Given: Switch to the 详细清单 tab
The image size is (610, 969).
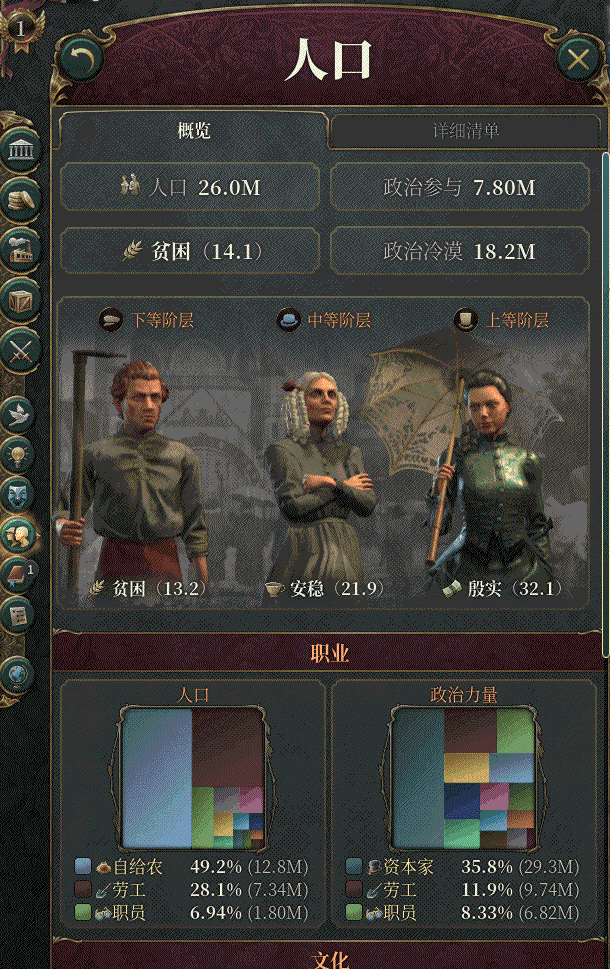Looking at the screenshot, I should click(465, 131).
